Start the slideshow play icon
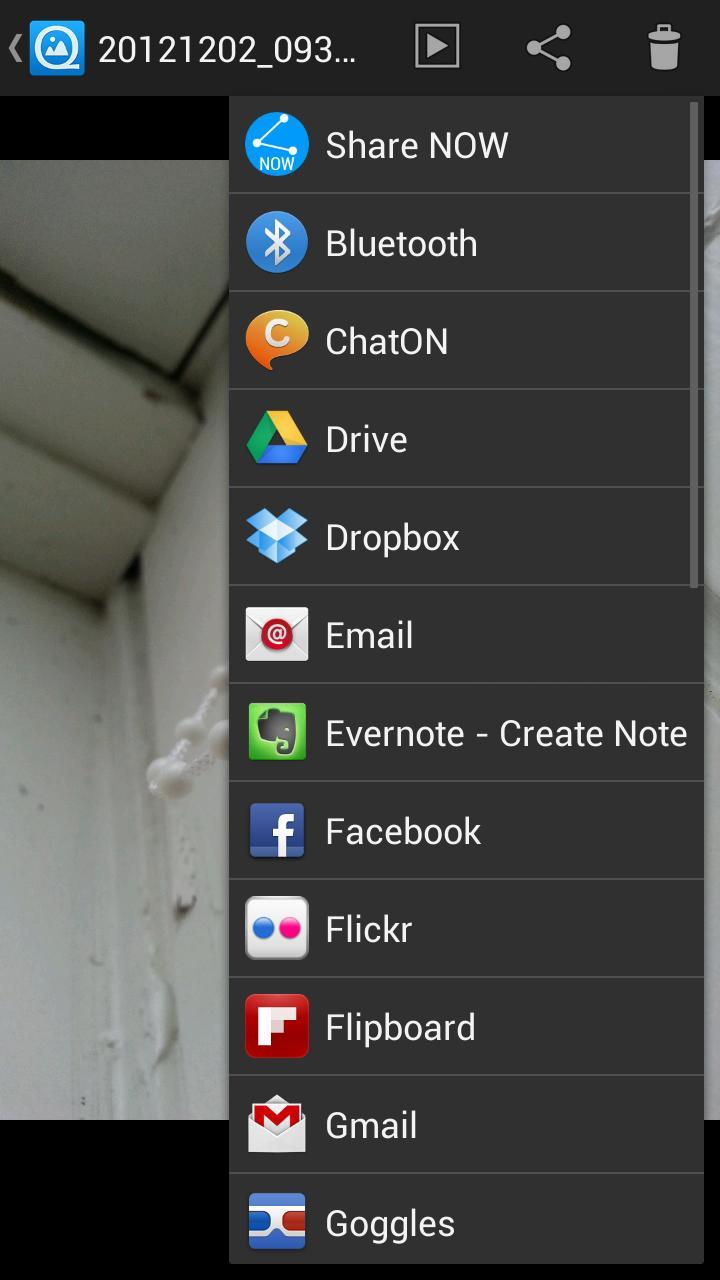This screenshot has height=1280, width=720. click(x=437, y=47)
